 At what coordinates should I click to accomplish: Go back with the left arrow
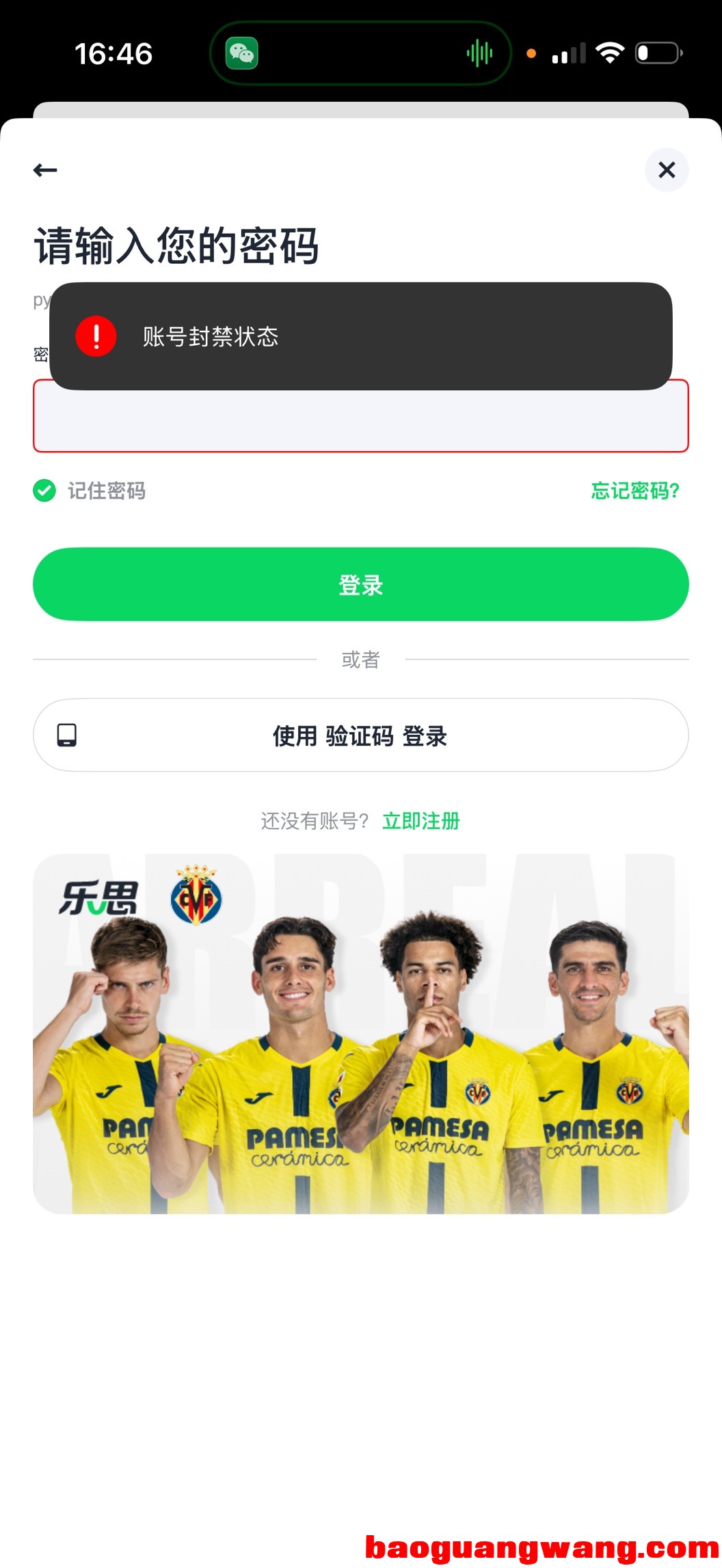point(45,170)
